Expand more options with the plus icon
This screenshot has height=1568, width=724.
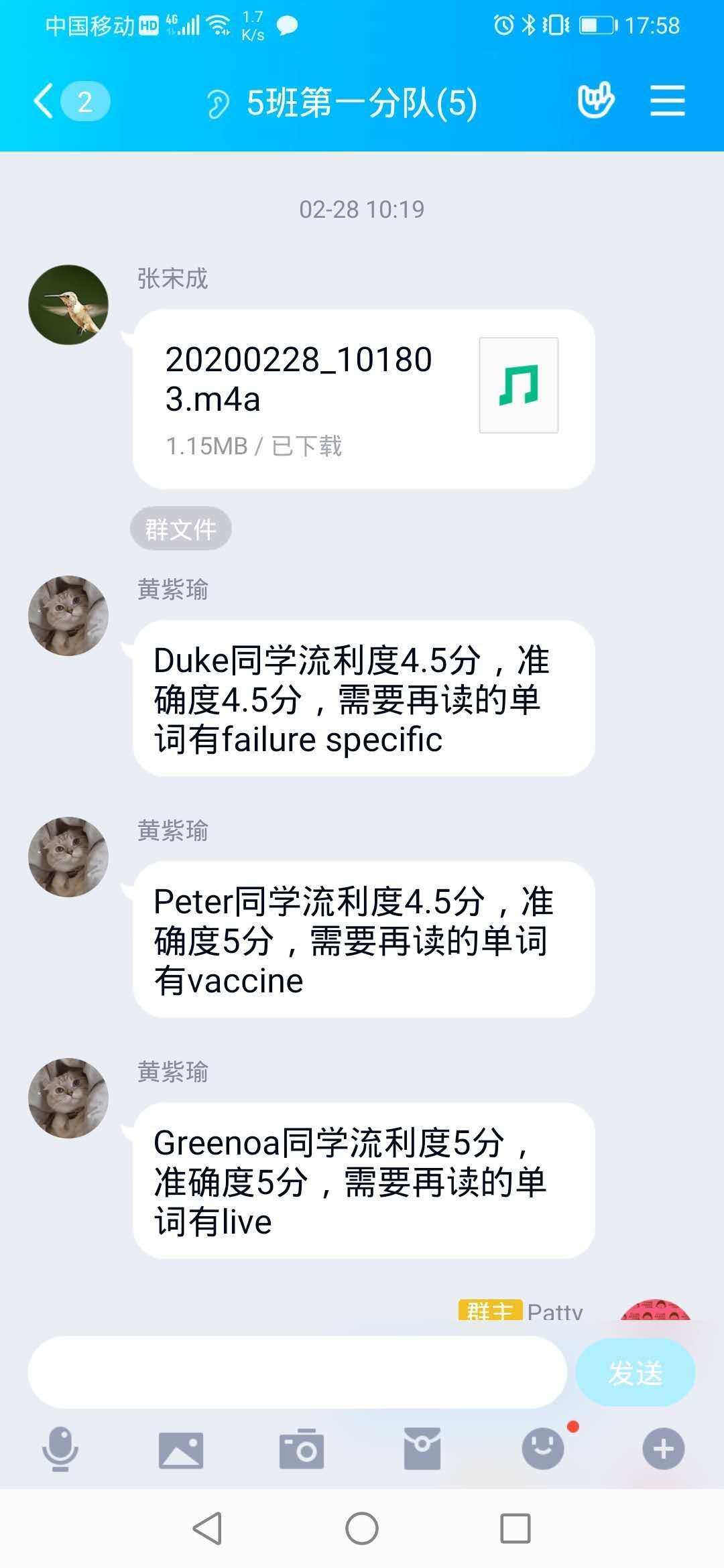pos(663,1449)
